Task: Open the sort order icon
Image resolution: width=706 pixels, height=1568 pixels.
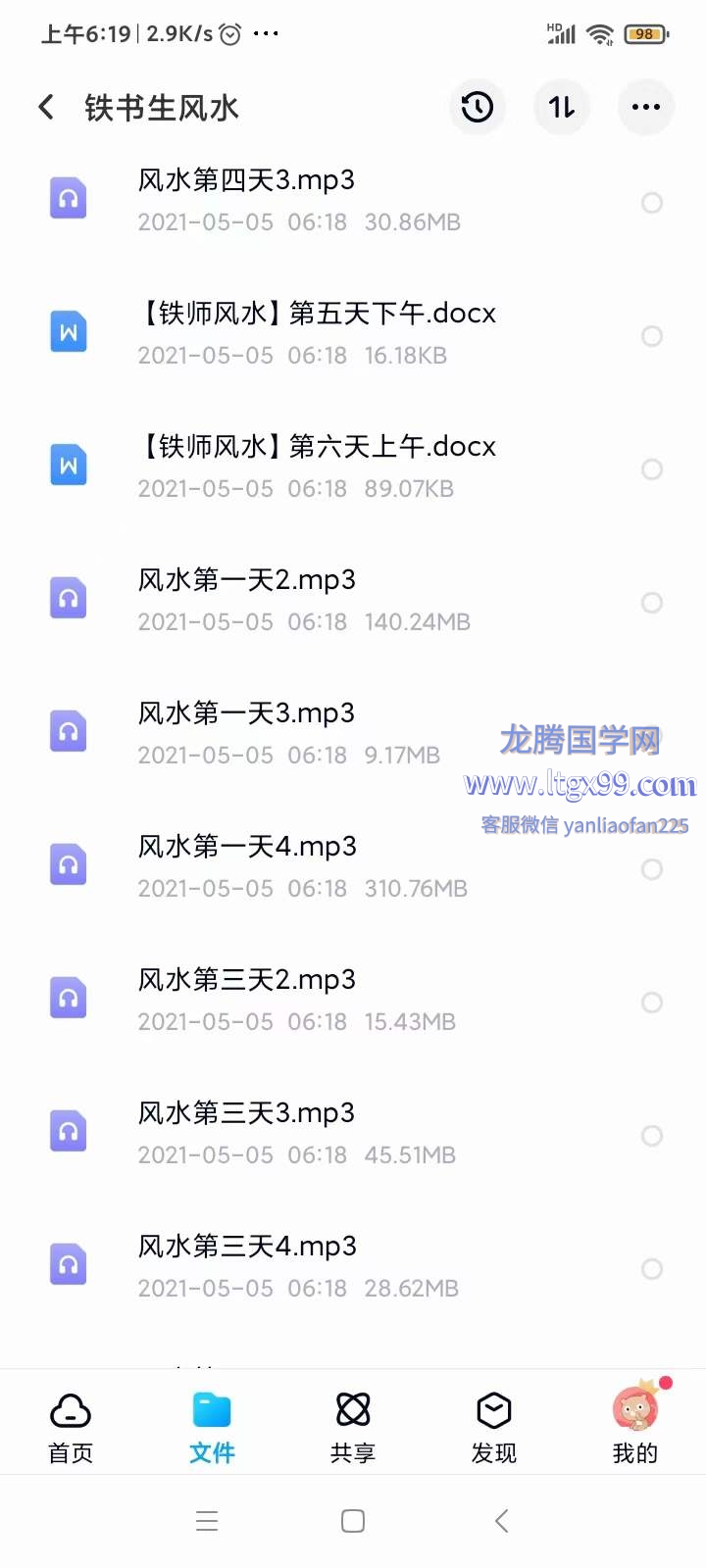Action: [x=562, y=107]
